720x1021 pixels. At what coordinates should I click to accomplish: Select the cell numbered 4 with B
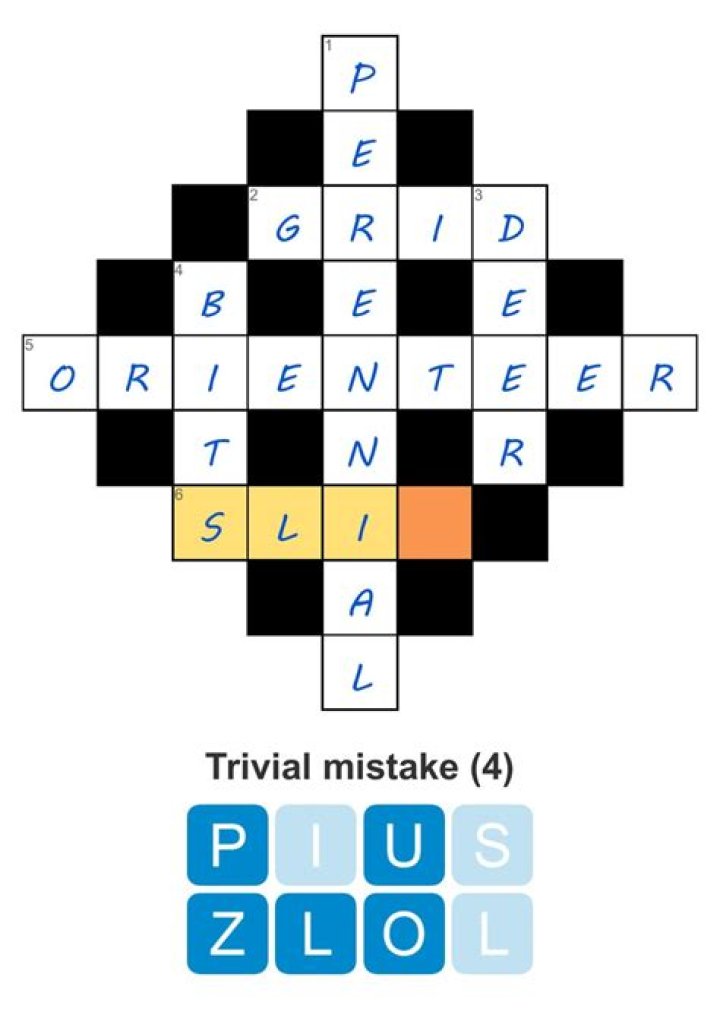(210, 298)
